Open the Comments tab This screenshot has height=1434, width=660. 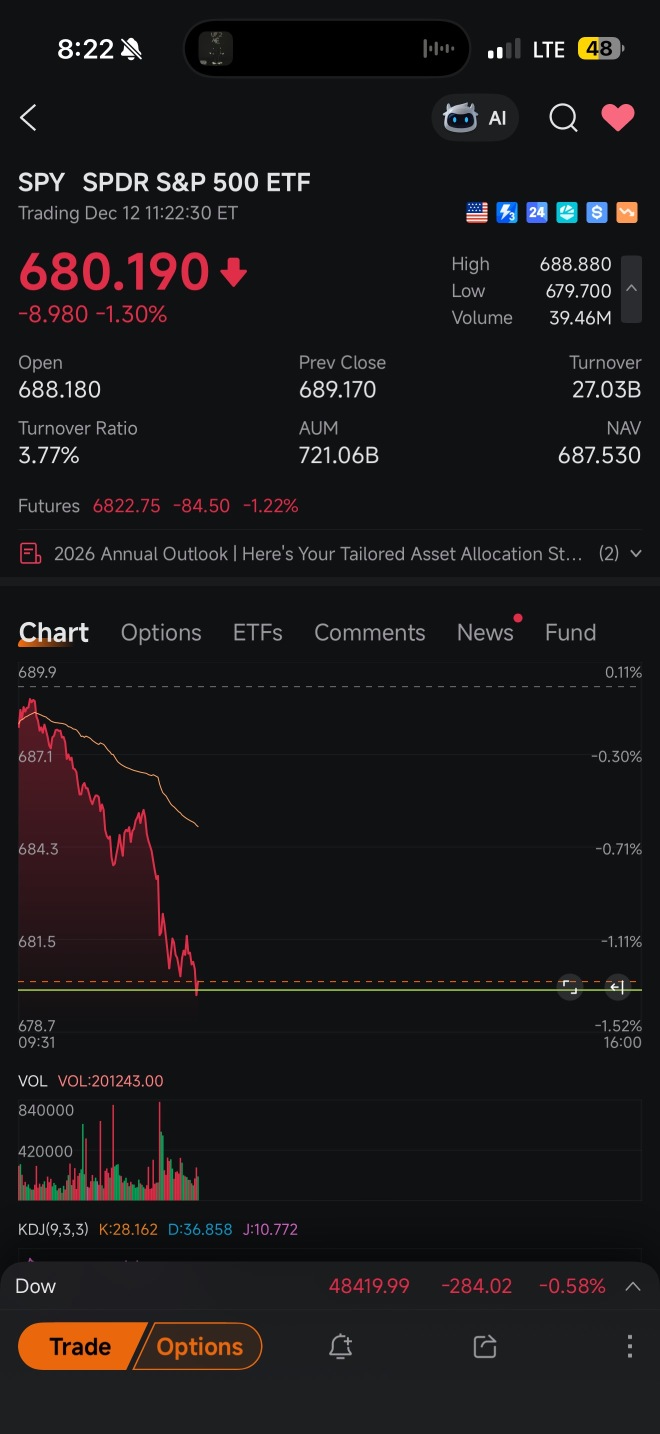point(370,632)
